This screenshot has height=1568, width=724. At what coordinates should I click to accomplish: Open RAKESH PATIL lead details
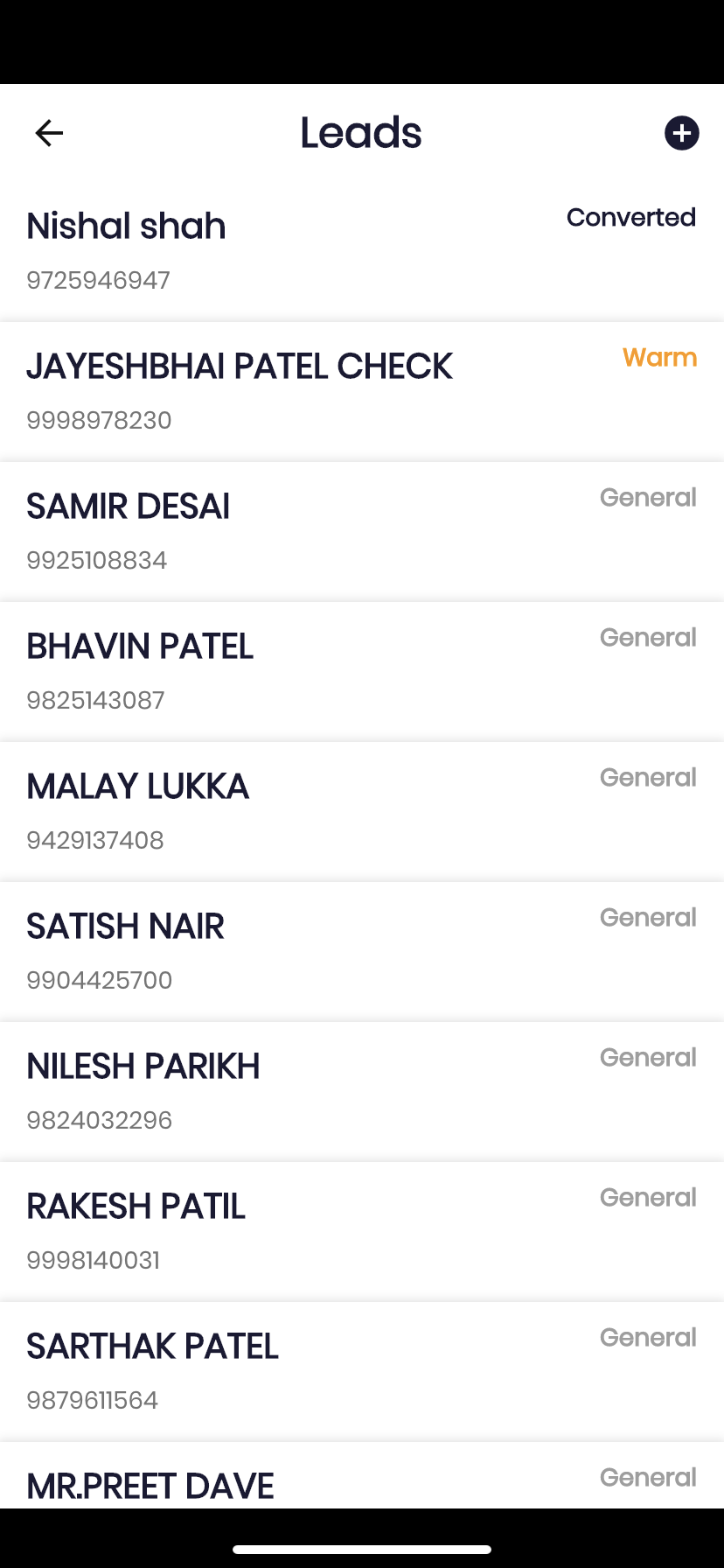(x=362, y=1231)
